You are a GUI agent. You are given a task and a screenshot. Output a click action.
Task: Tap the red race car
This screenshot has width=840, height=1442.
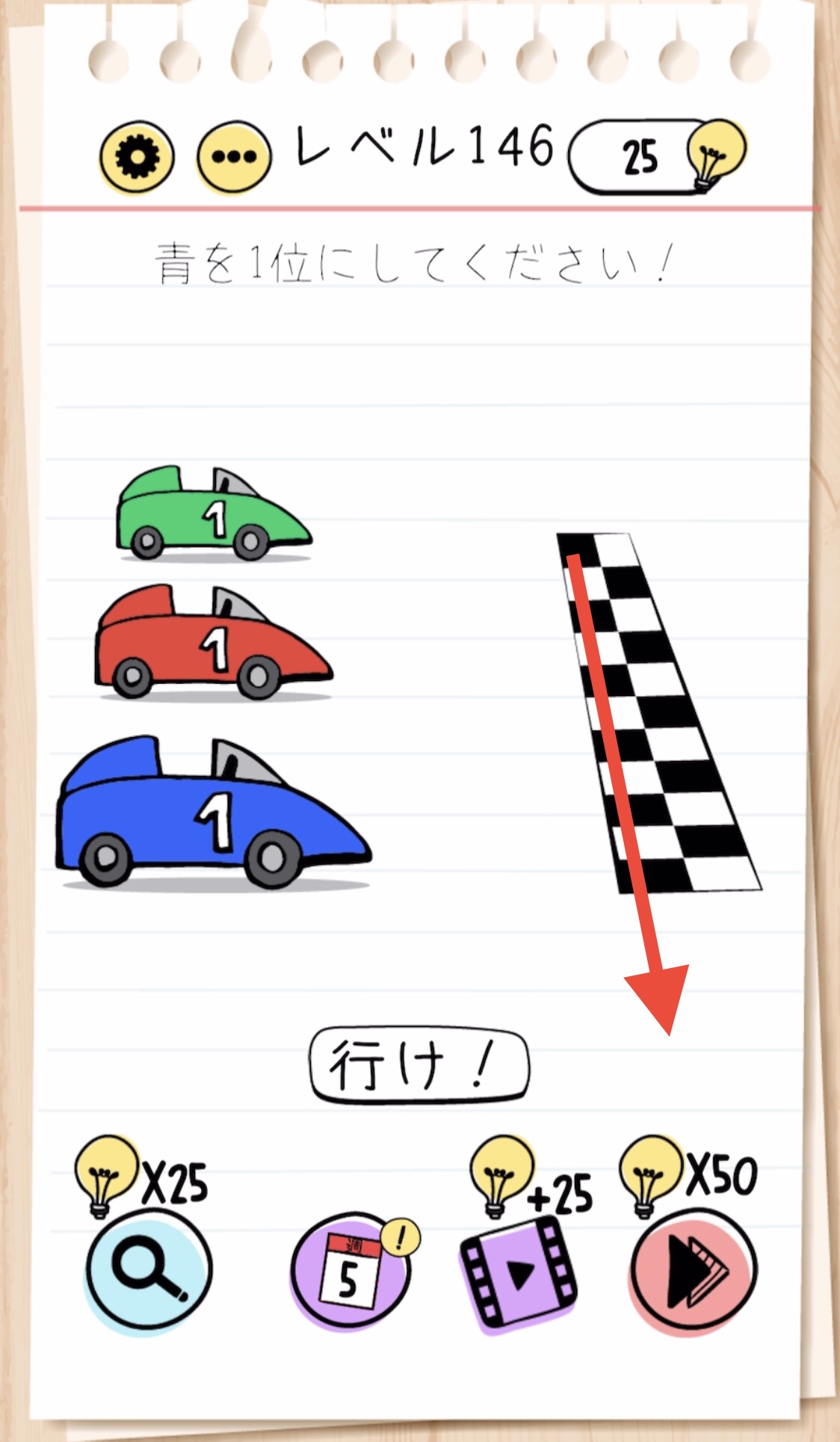214,642
